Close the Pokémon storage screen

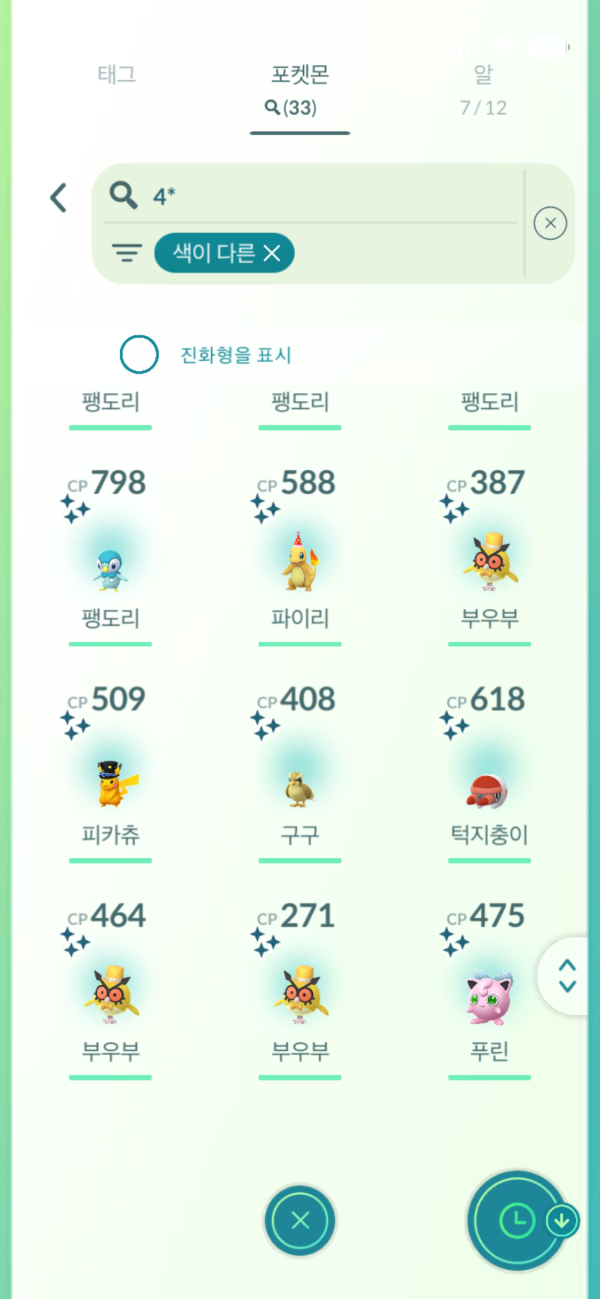300,1220
